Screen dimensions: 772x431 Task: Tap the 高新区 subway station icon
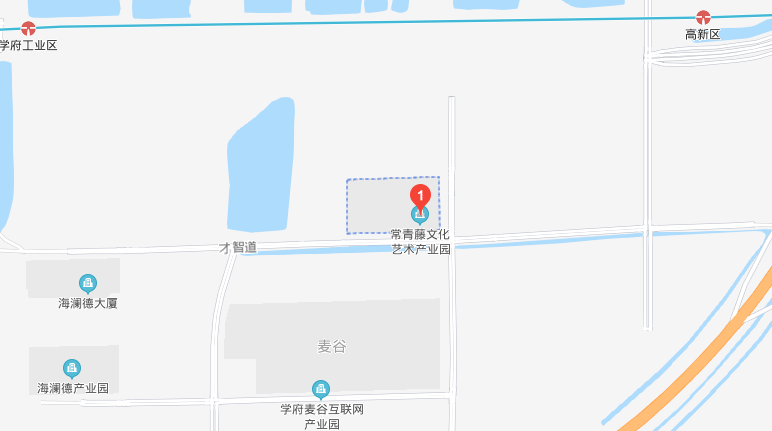(703, 18)
